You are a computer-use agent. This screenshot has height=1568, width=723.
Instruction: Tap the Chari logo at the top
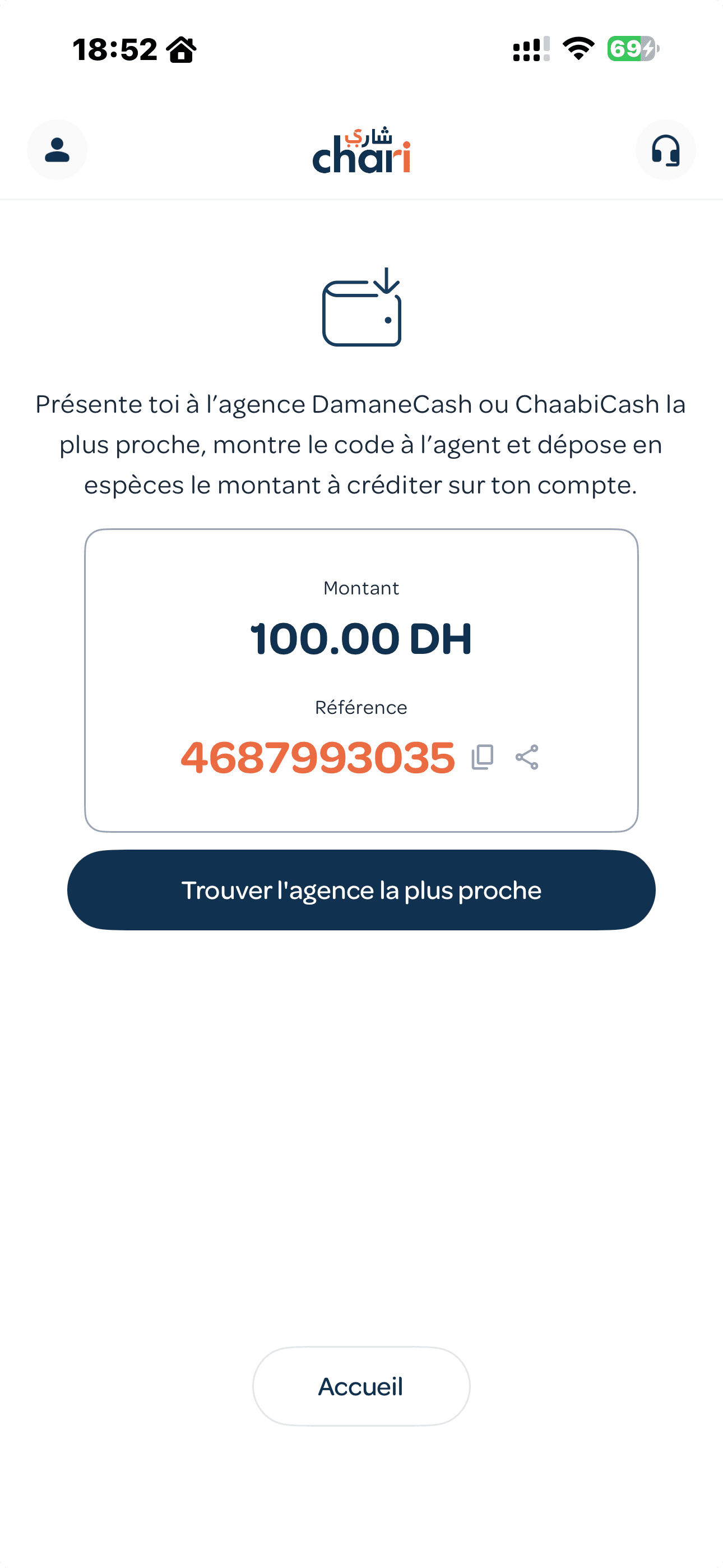[x=361, y=151]
